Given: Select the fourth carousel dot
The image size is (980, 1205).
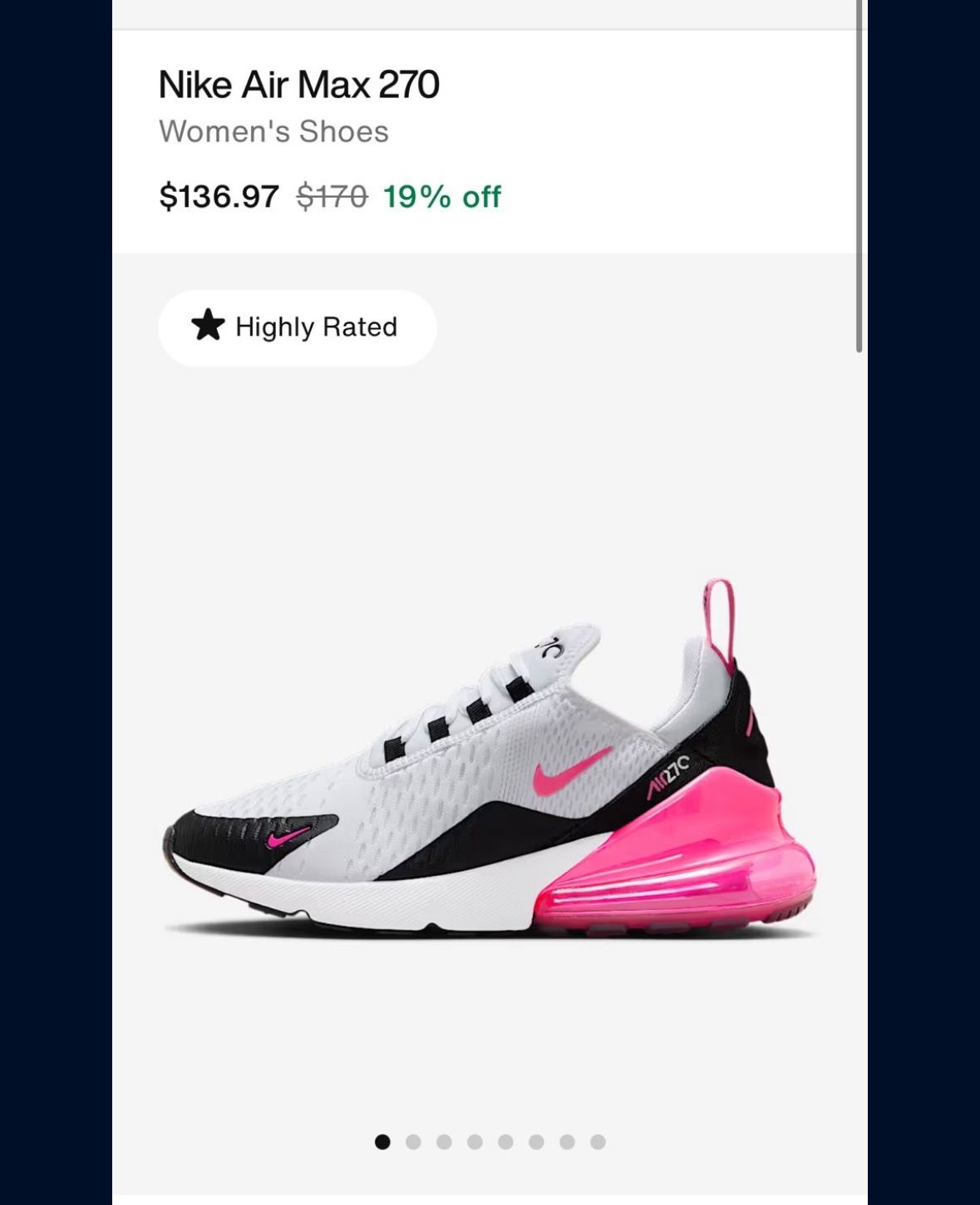Looking at the screenshot, I should pyautogui.click(x=475, y=1143).
